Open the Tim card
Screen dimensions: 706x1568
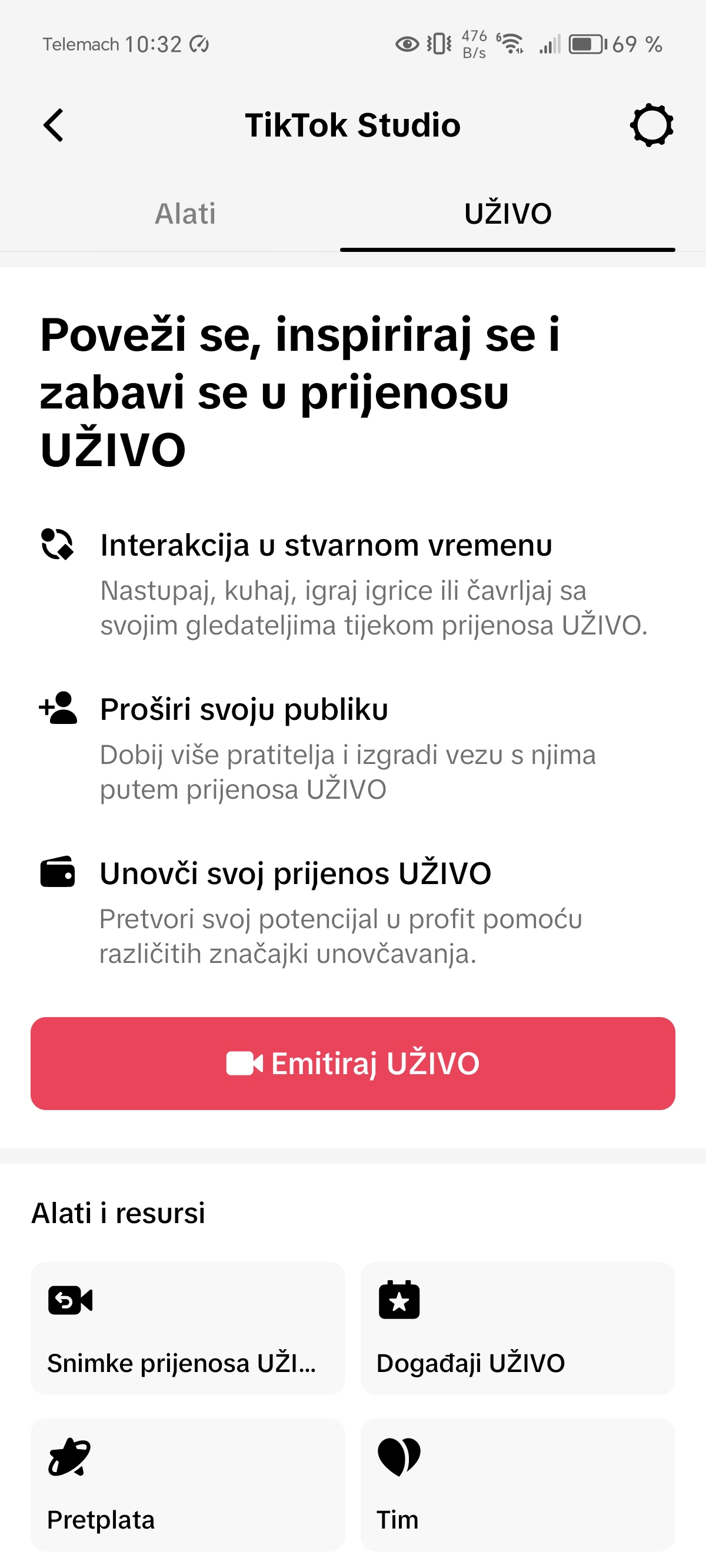click(518, 1485)
